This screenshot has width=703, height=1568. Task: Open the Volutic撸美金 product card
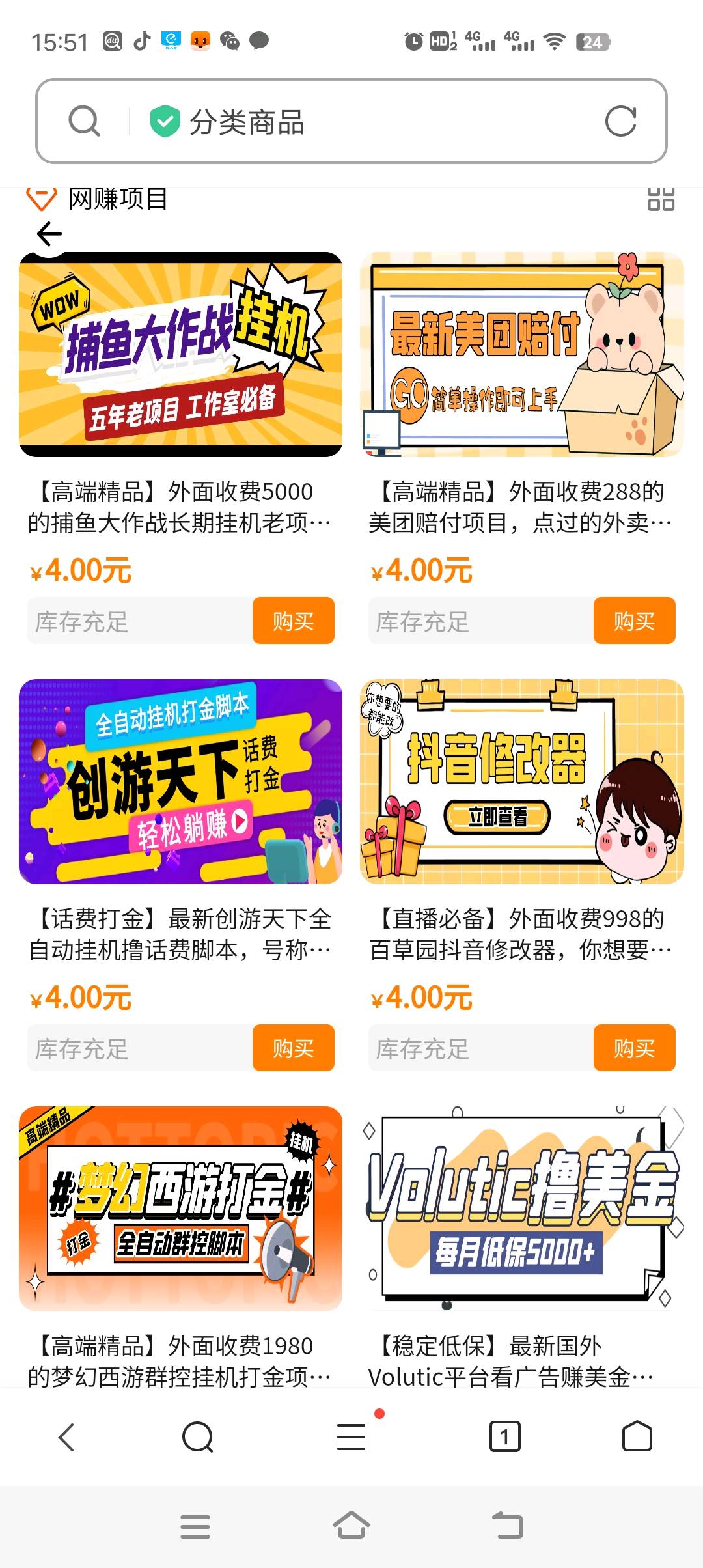tap(522, 1209)
